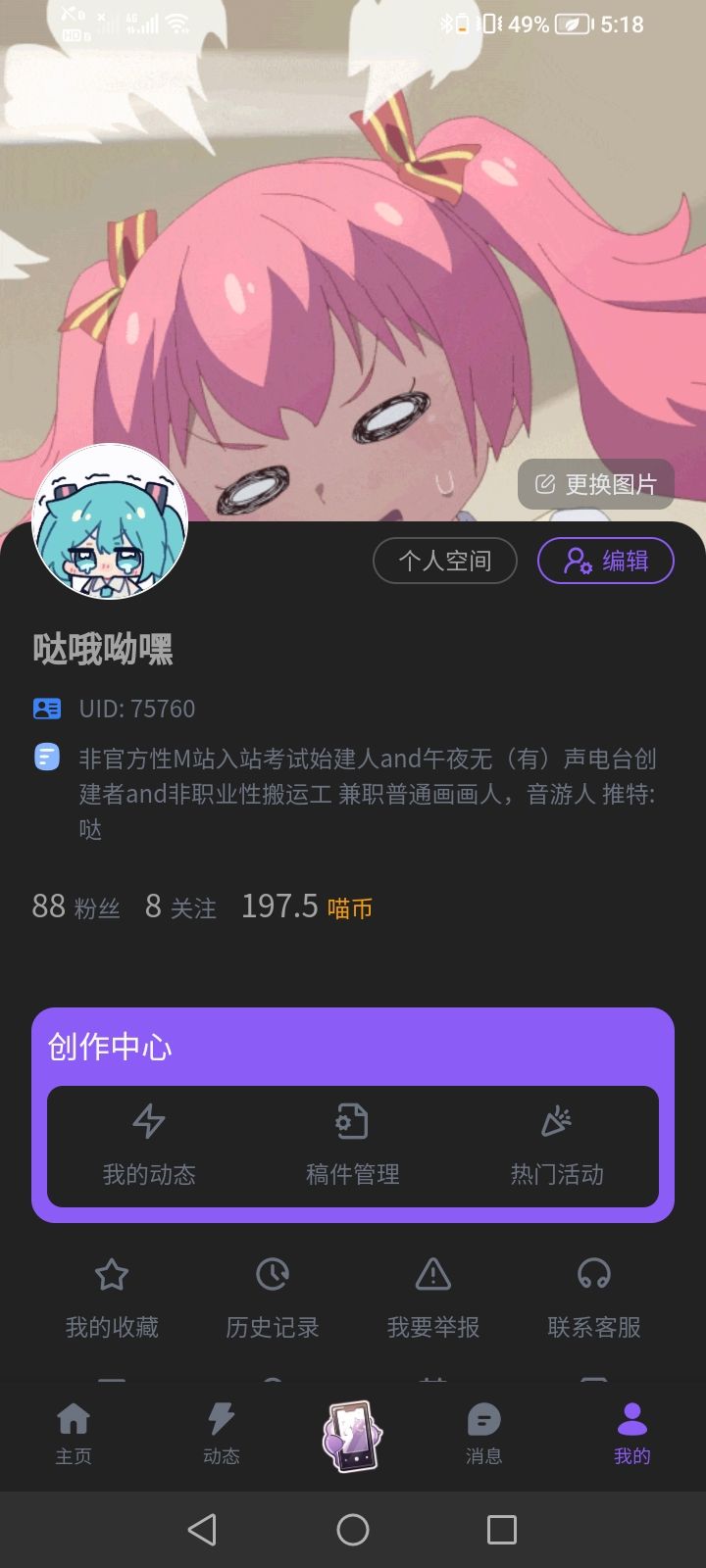This screenshot has height=1568, width=706.
Task: Tap the profile avatar image
Action: click(111, 523)
